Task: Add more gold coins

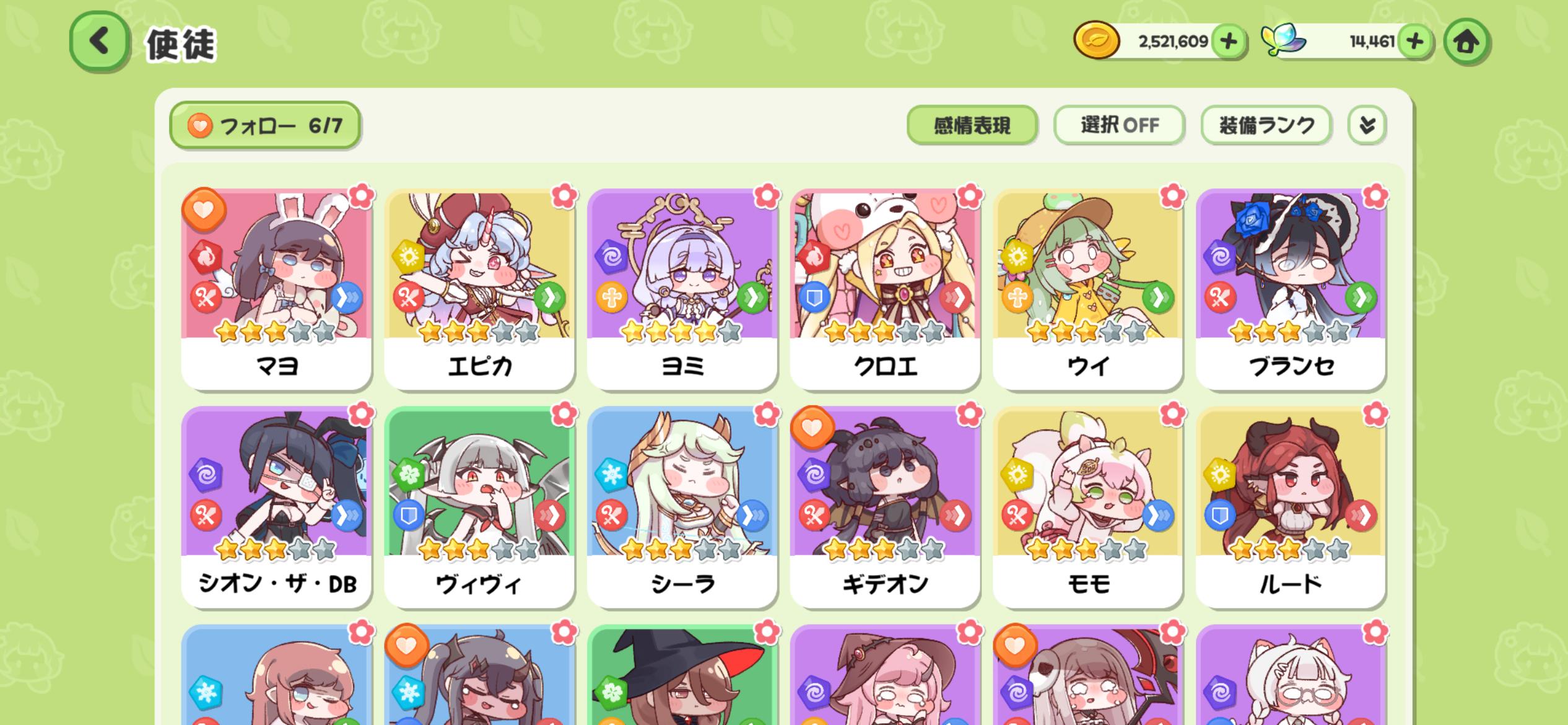Action: pyautogui.click(x=1228, y=42)
